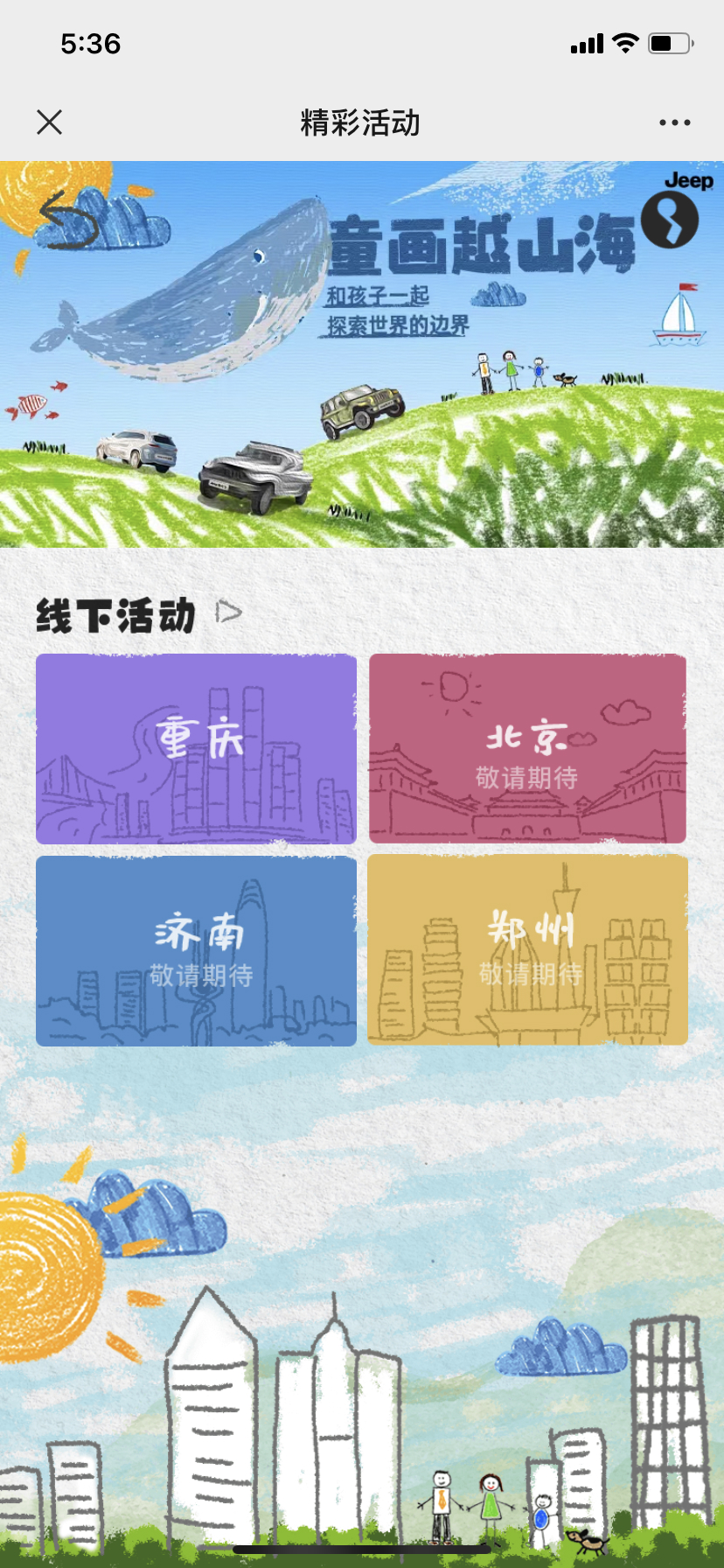724x1568 pixels.
Task: Open the three-dot overflow menu
Action: click(x=674, y=122)
